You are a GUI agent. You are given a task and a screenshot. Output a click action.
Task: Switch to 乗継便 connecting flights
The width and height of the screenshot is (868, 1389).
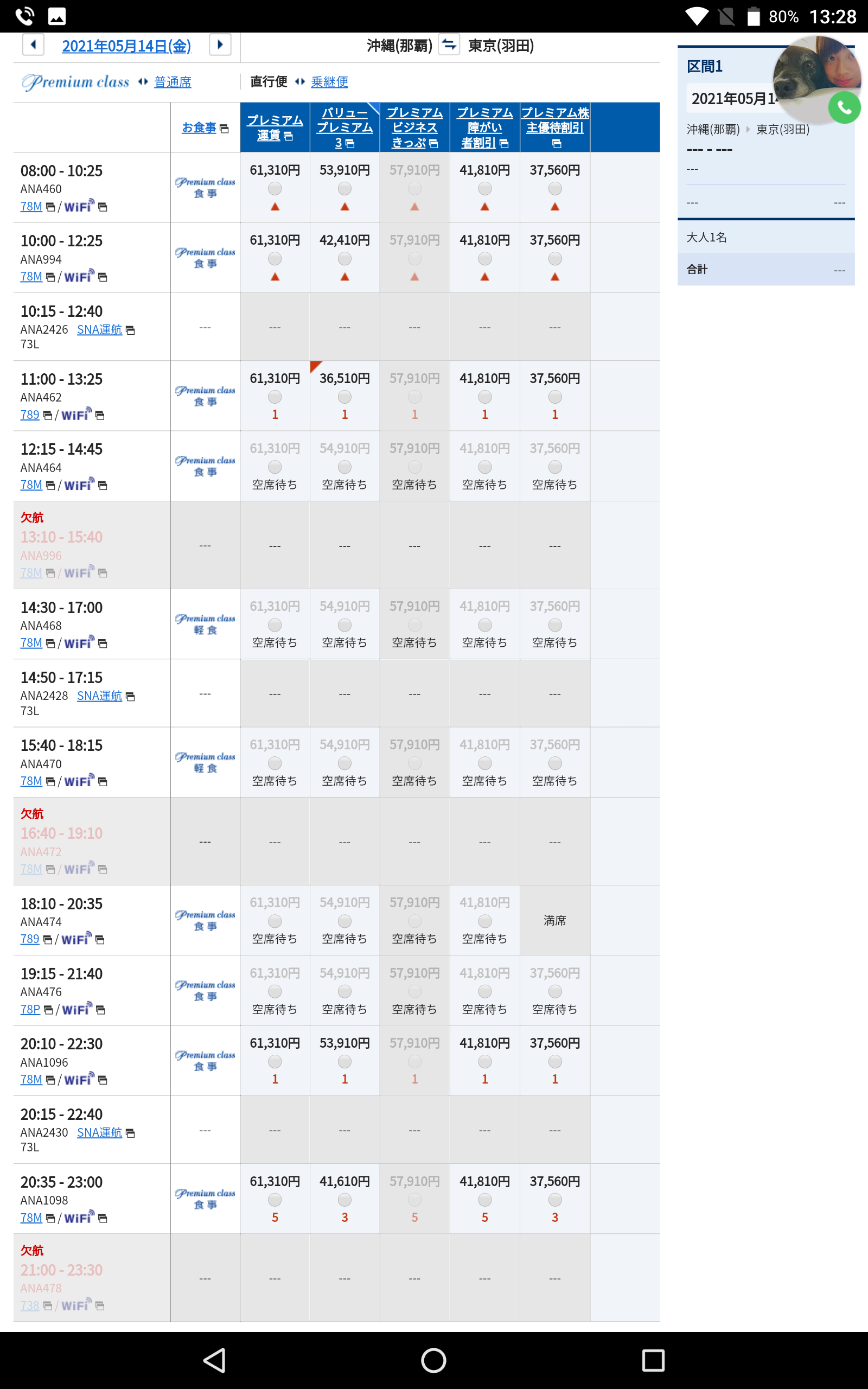pyautogui.click(x=329, y=82)
